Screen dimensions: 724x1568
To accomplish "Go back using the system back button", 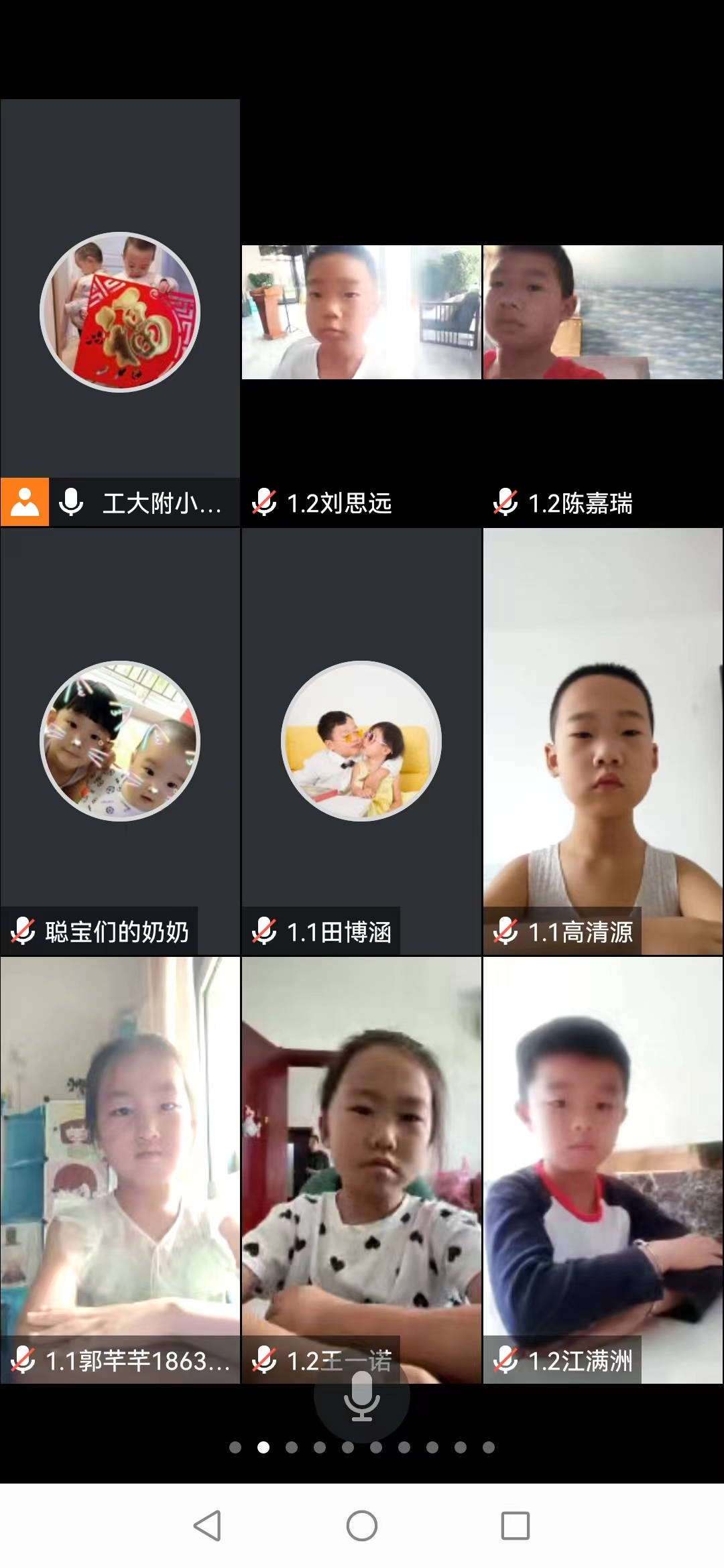I will pos(207,1526).
